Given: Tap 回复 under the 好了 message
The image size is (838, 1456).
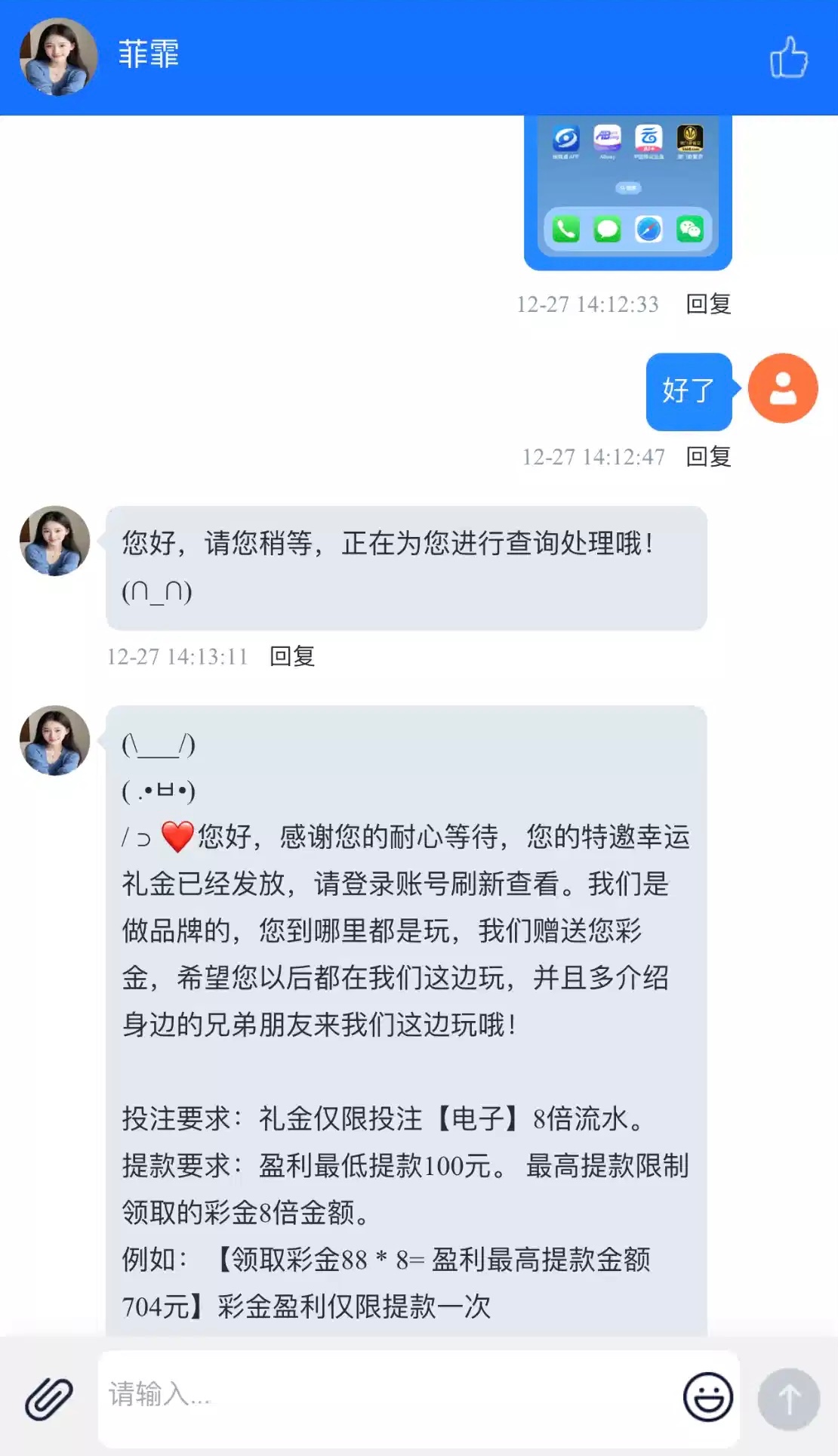Looking at the screenshot, I should pyautogui.click(x=708, y=457).
